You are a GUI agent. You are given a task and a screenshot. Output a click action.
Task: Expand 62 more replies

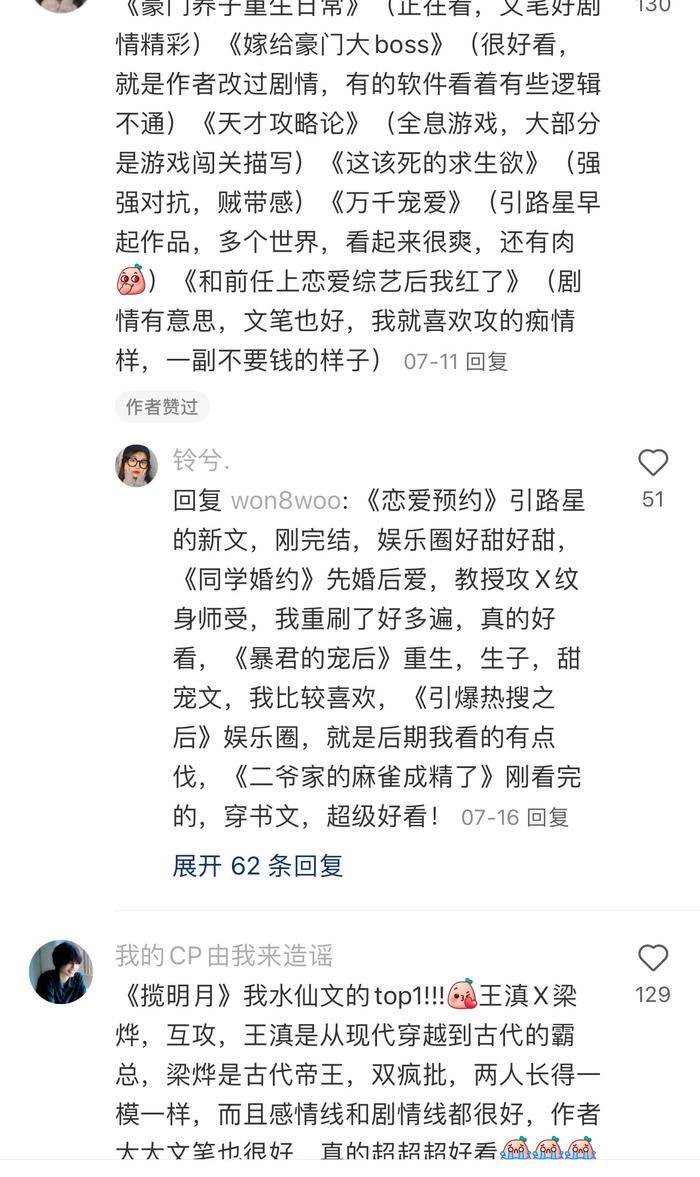click(x=258, y=866)
